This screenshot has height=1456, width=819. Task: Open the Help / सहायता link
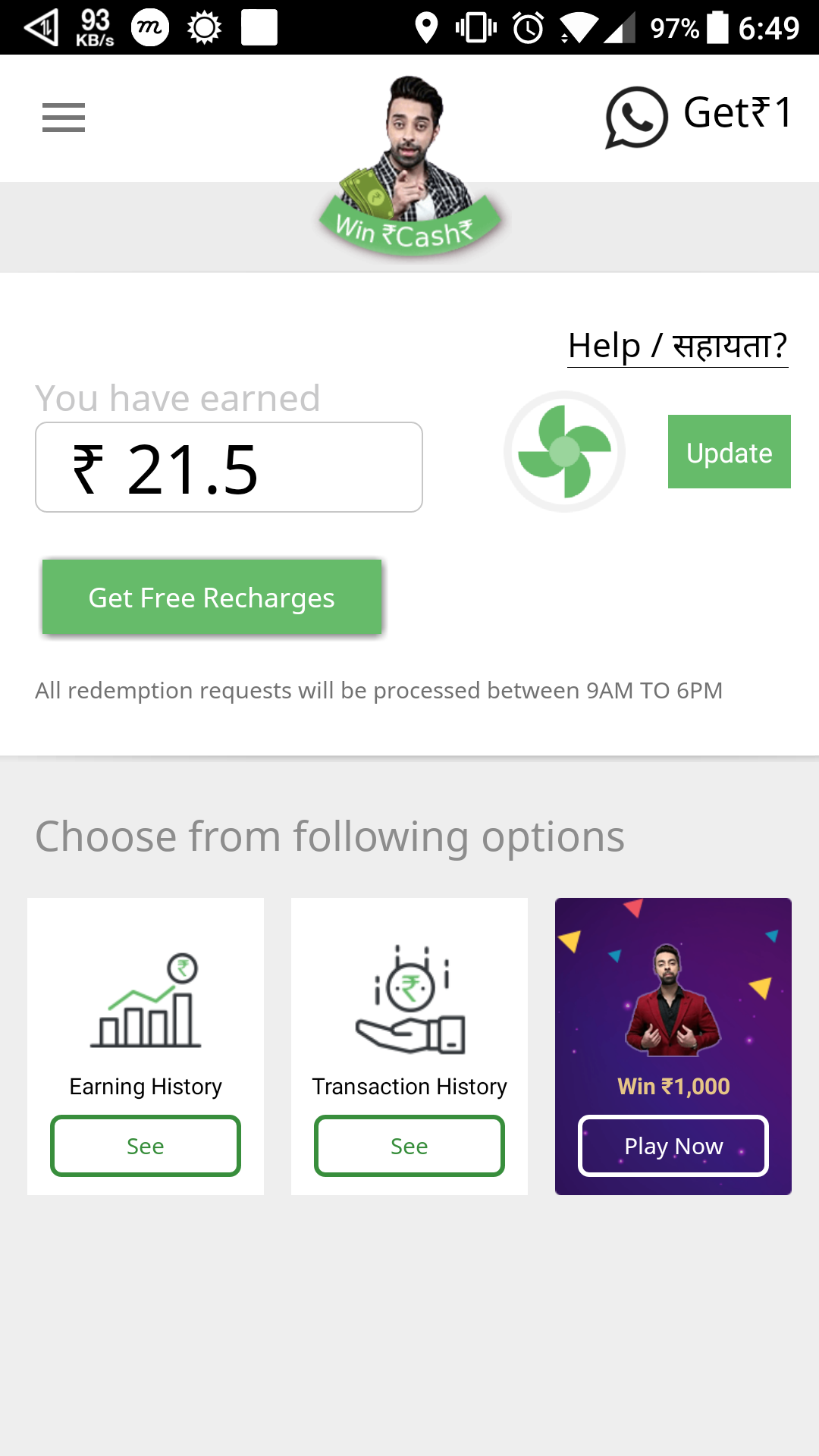point(677,347)
